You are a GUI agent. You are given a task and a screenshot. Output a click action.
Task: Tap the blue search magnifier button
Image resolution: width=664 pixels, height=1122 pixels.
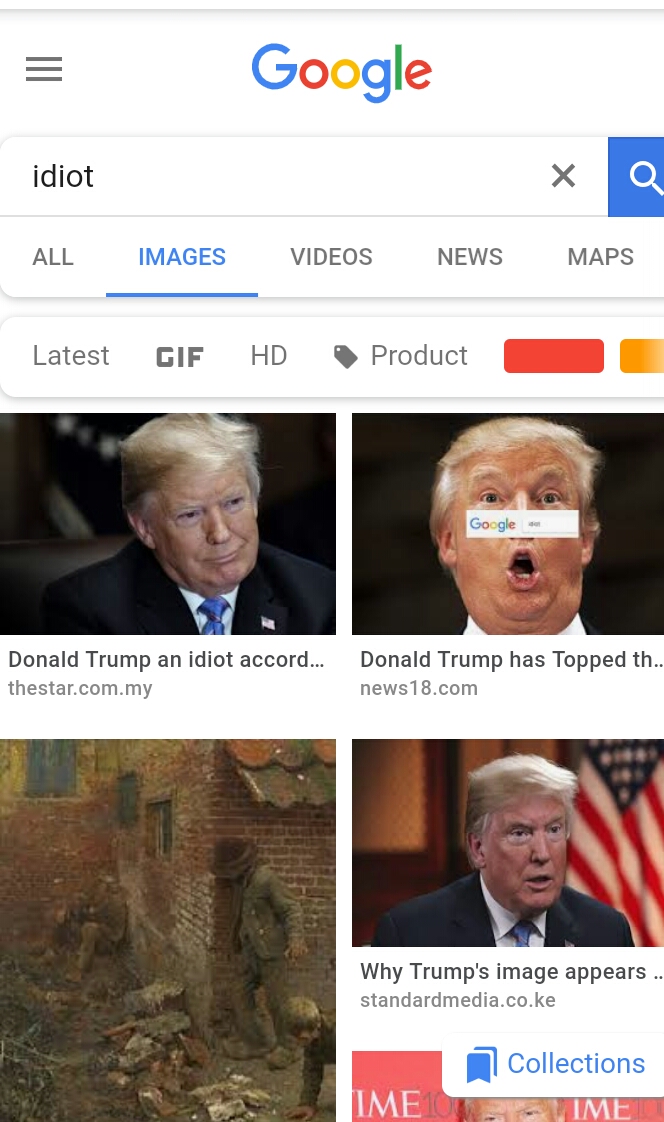tap(640, 177)
